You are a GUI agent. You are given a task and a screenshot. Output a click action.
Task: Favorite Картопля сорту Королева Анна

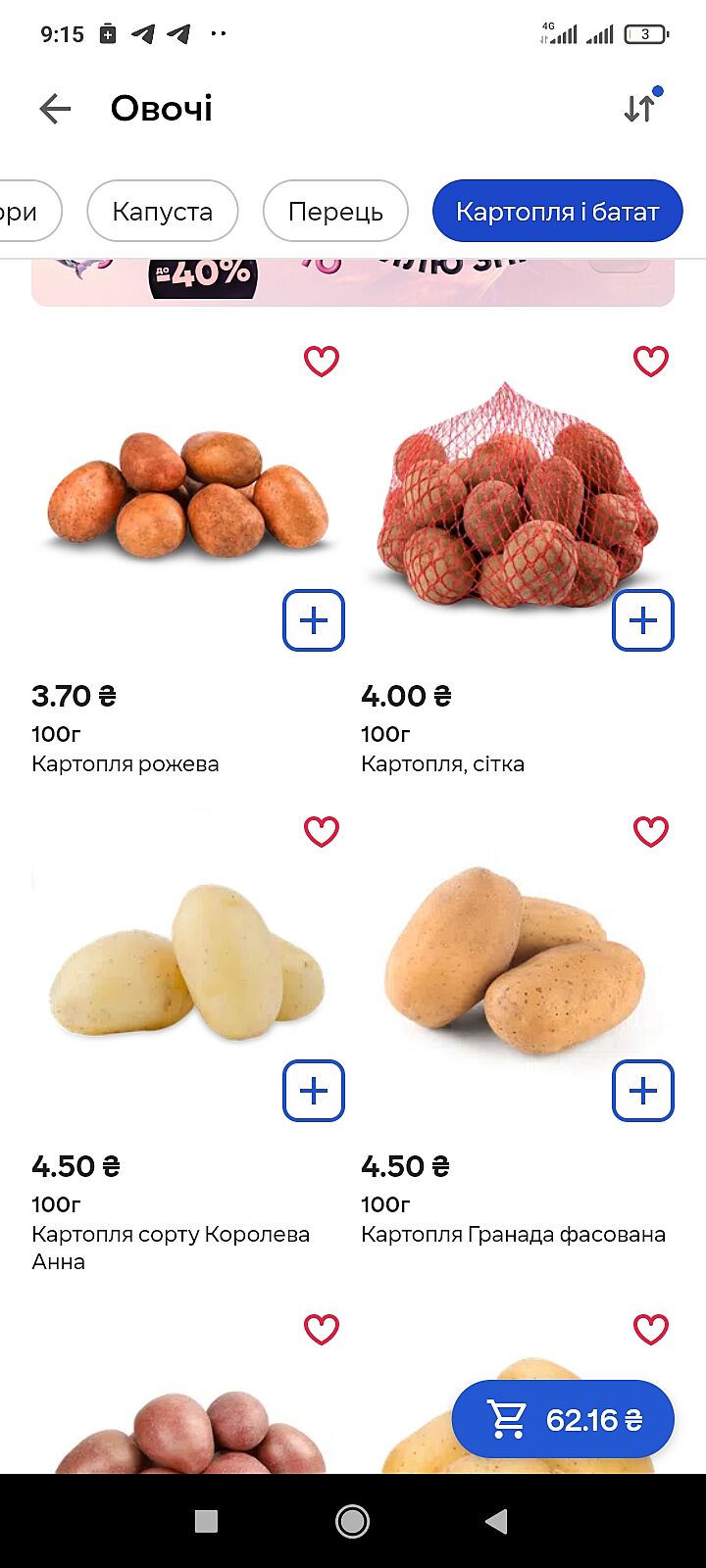322,831
